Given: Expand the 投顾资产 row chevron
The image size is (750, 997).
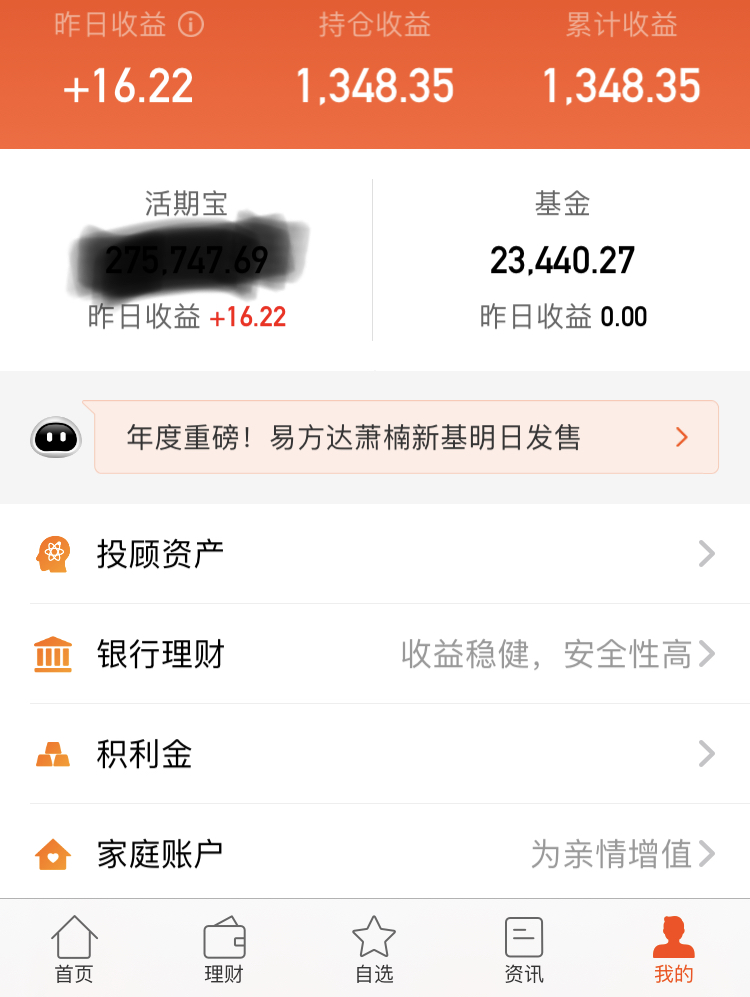Looking at the screenshot, I should (705, 554).
